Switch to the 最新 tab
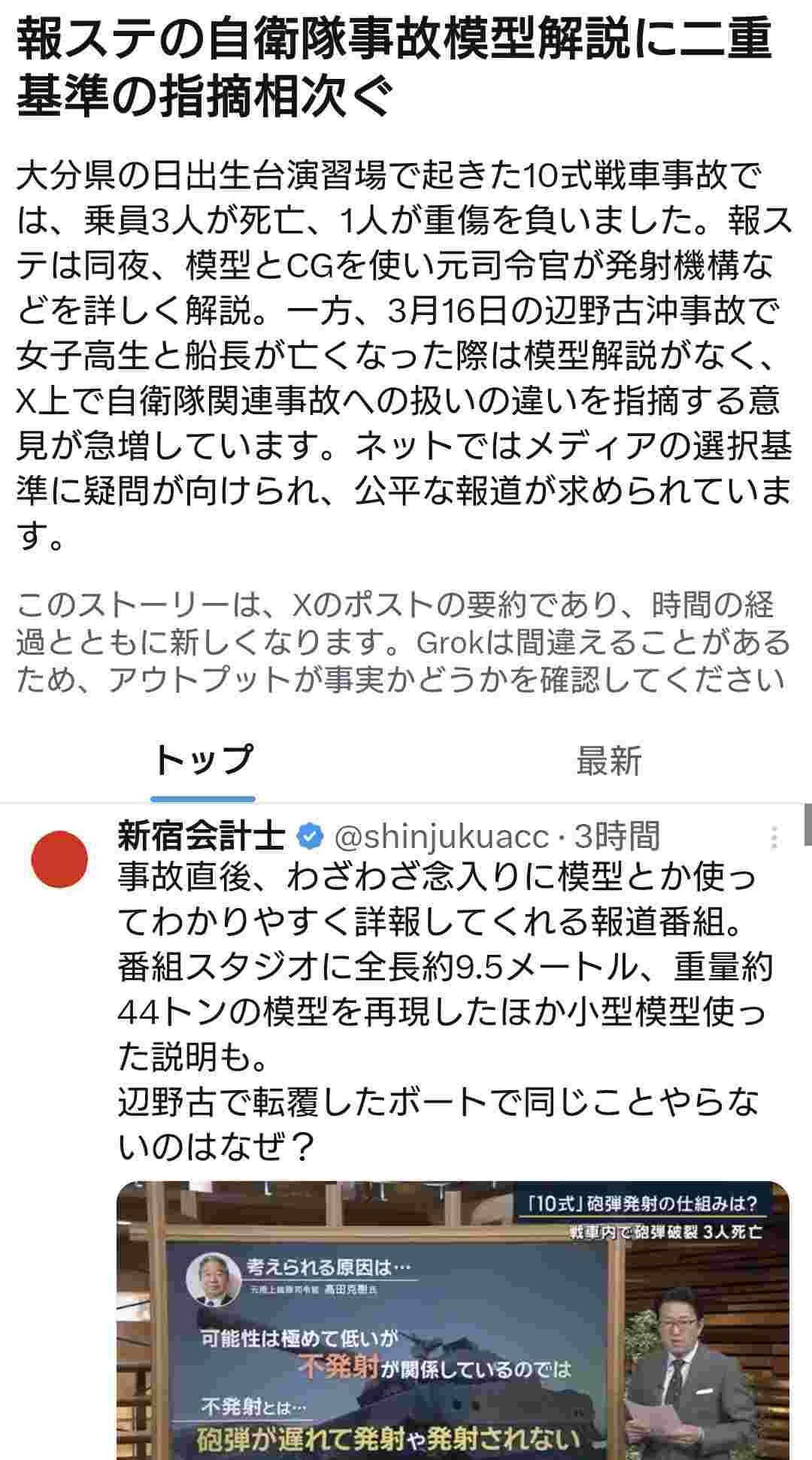The width and height of the screenshot is (812, 1460). [608, 760]
